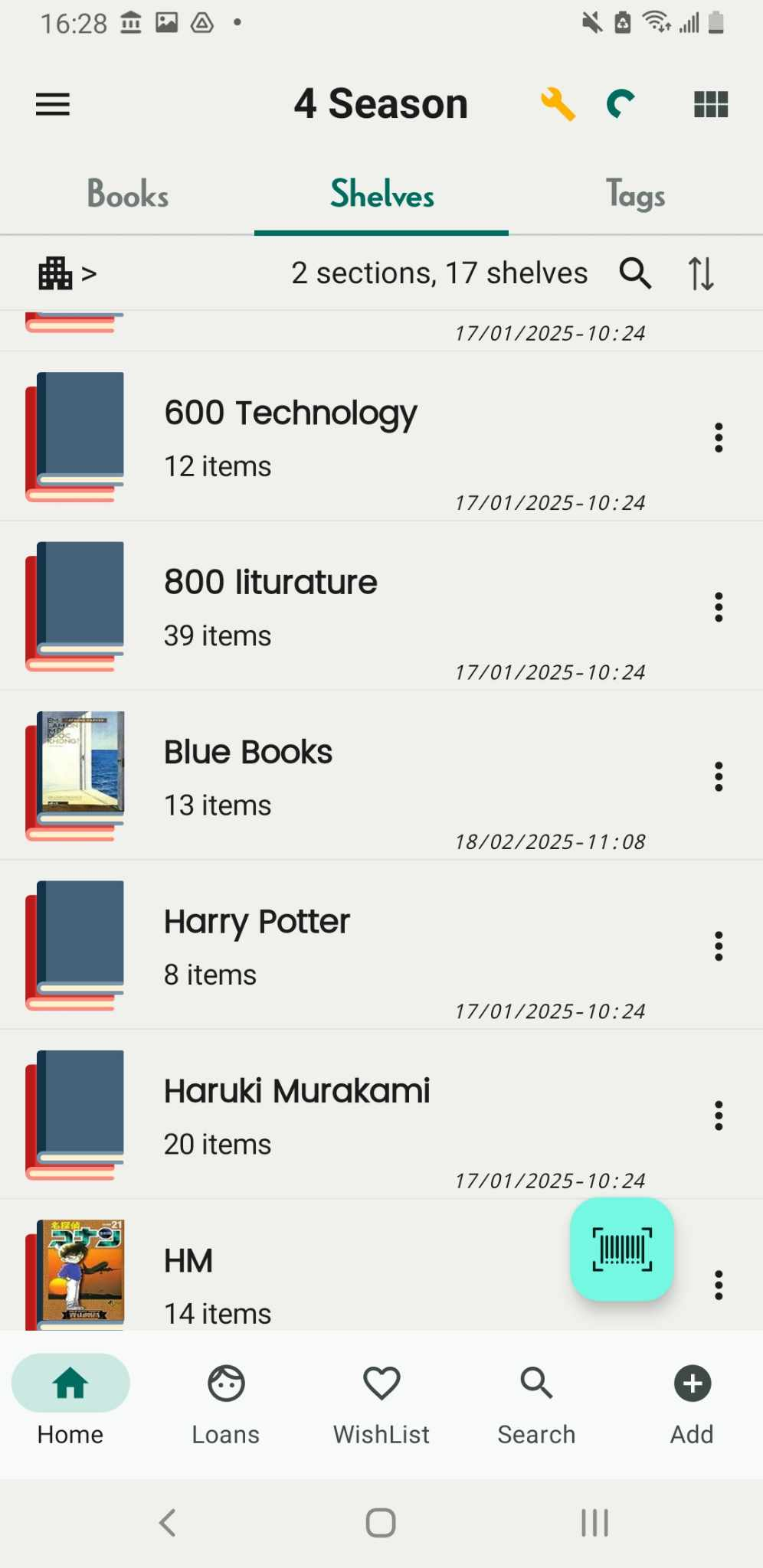Launch the barcode scanner button
The width and height of the screenshot is (763, 1568).
(622, 1249)
